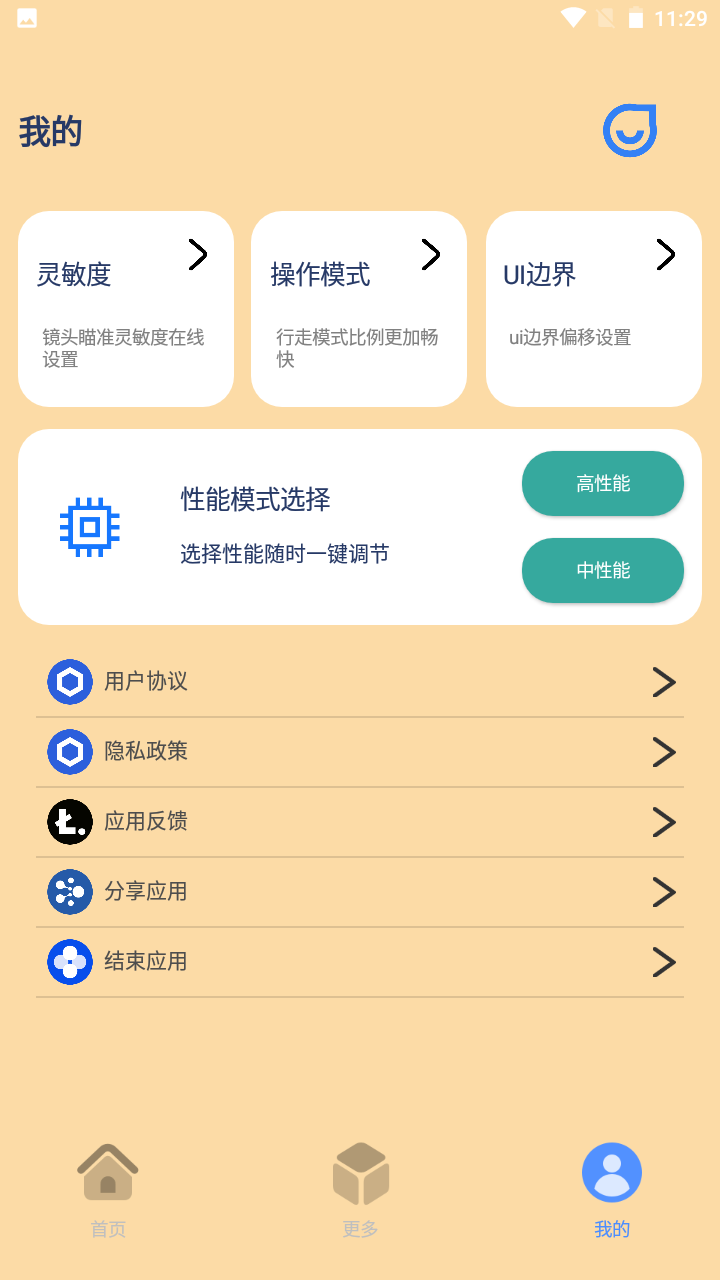
Task: Select 中性能 performance mode
Action: click(x=602, y=570)
